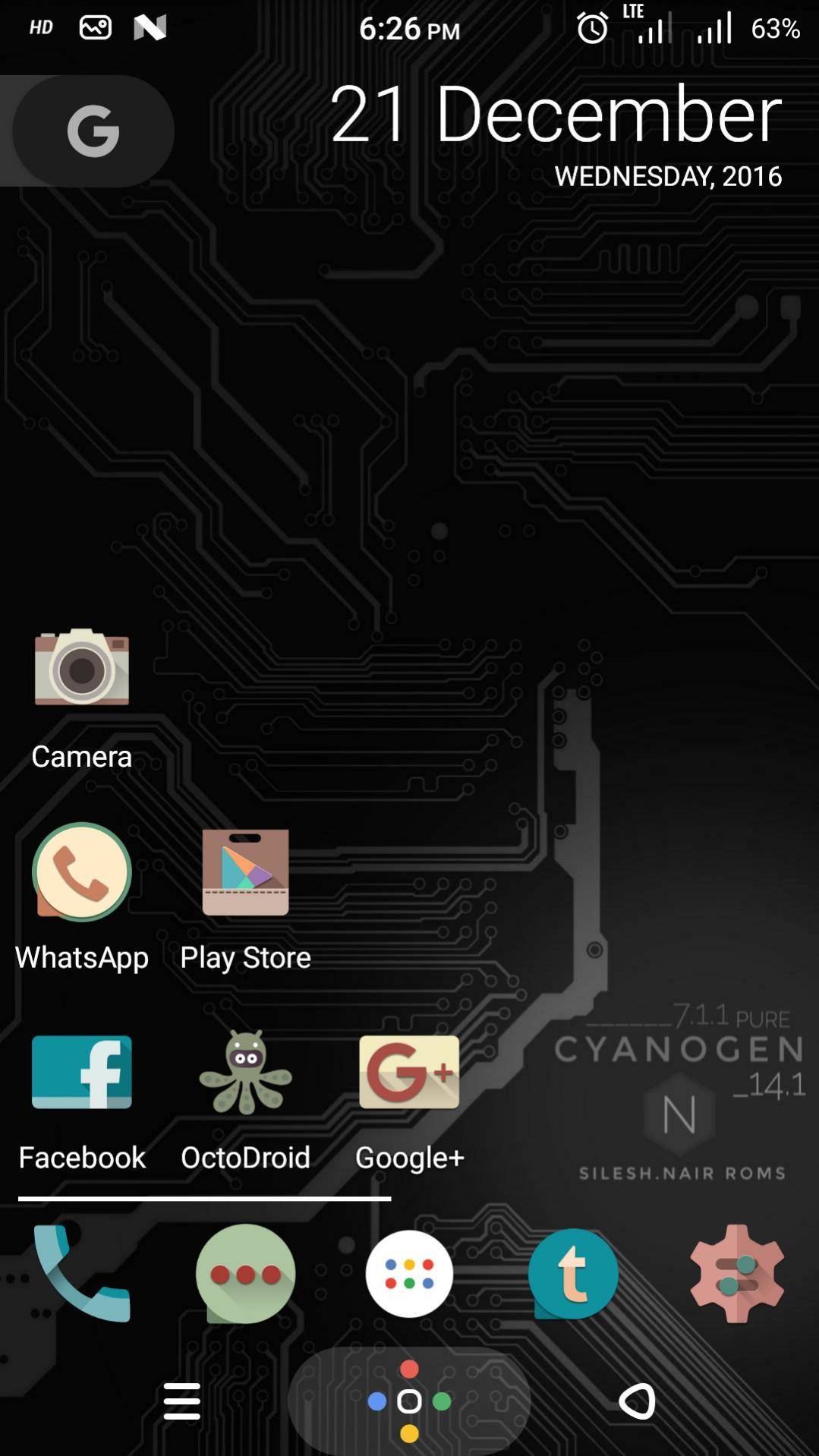The image size is (819, 1456).
Task: Launch the teal 't' app in the dock
Action: click(573, 1274)
